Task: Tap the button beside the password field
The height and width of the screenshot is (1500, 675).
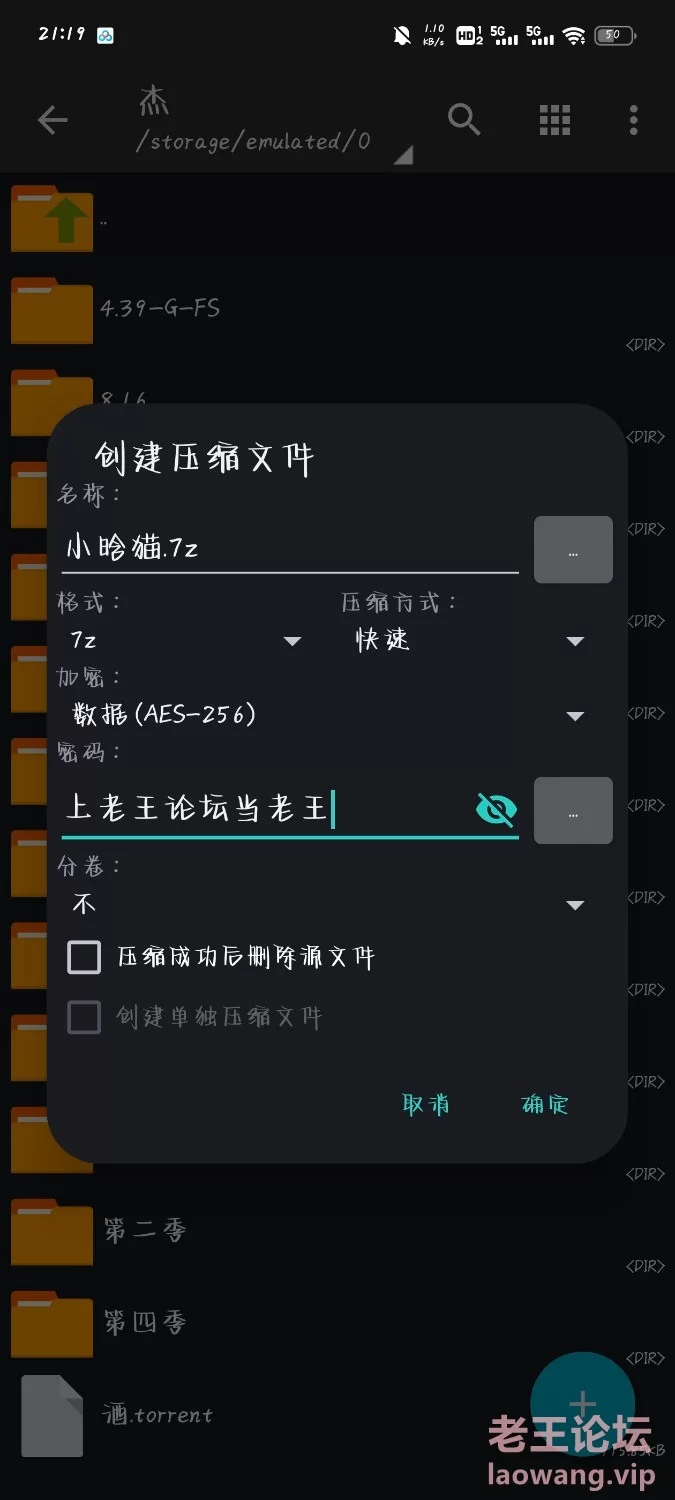Action: tap(573, 811)
